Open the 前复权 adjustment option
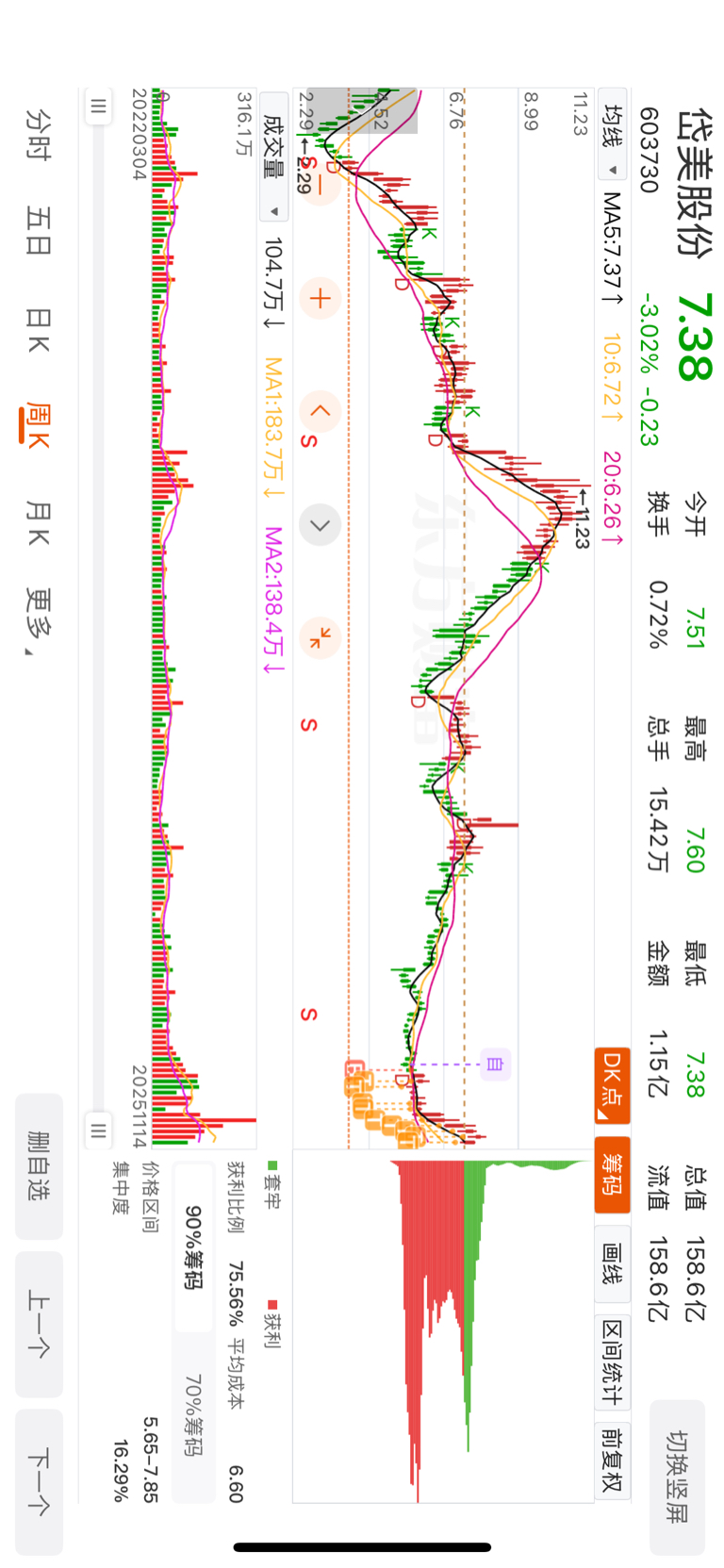This screenshot has height=1568, width=724. coord(613,1458)
